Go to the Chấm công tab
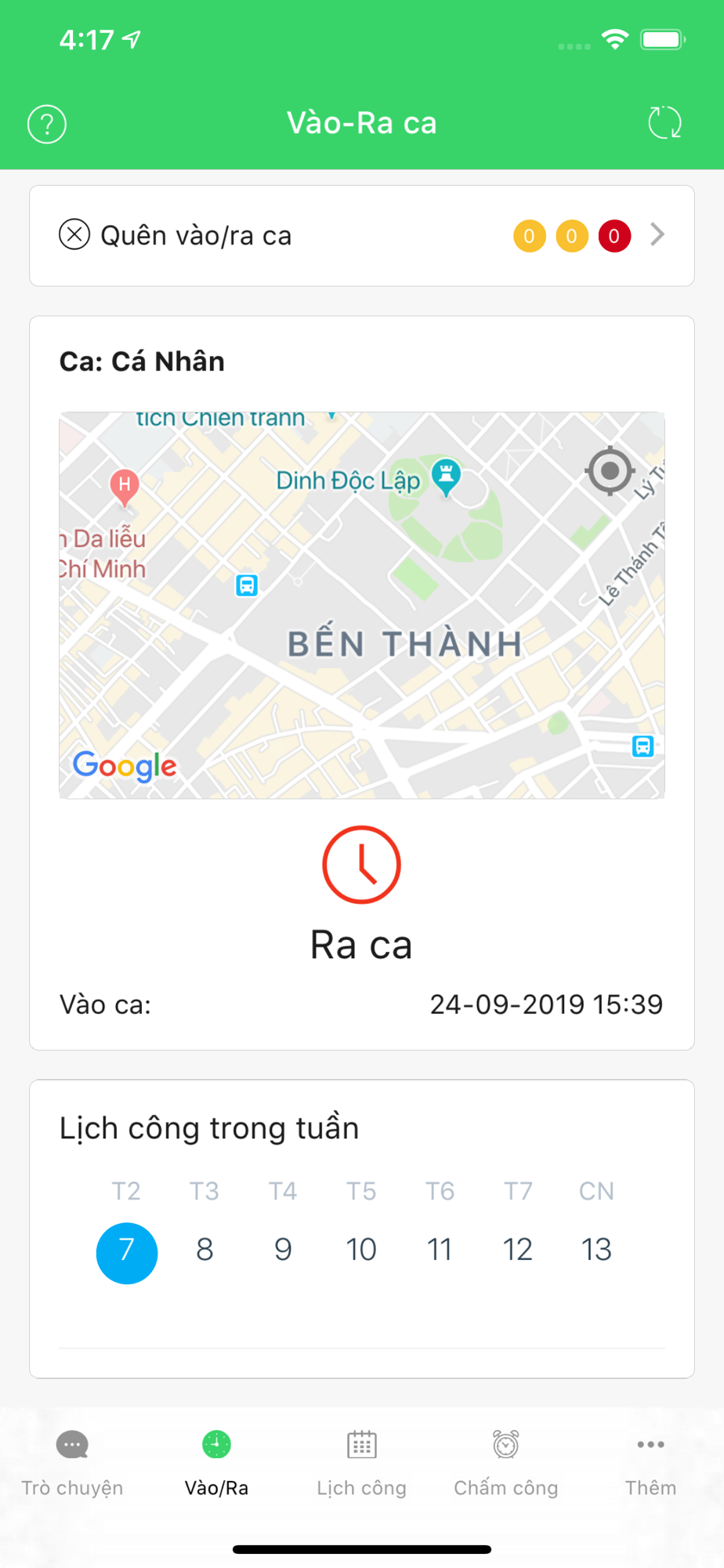 [x=506, y=1463]
